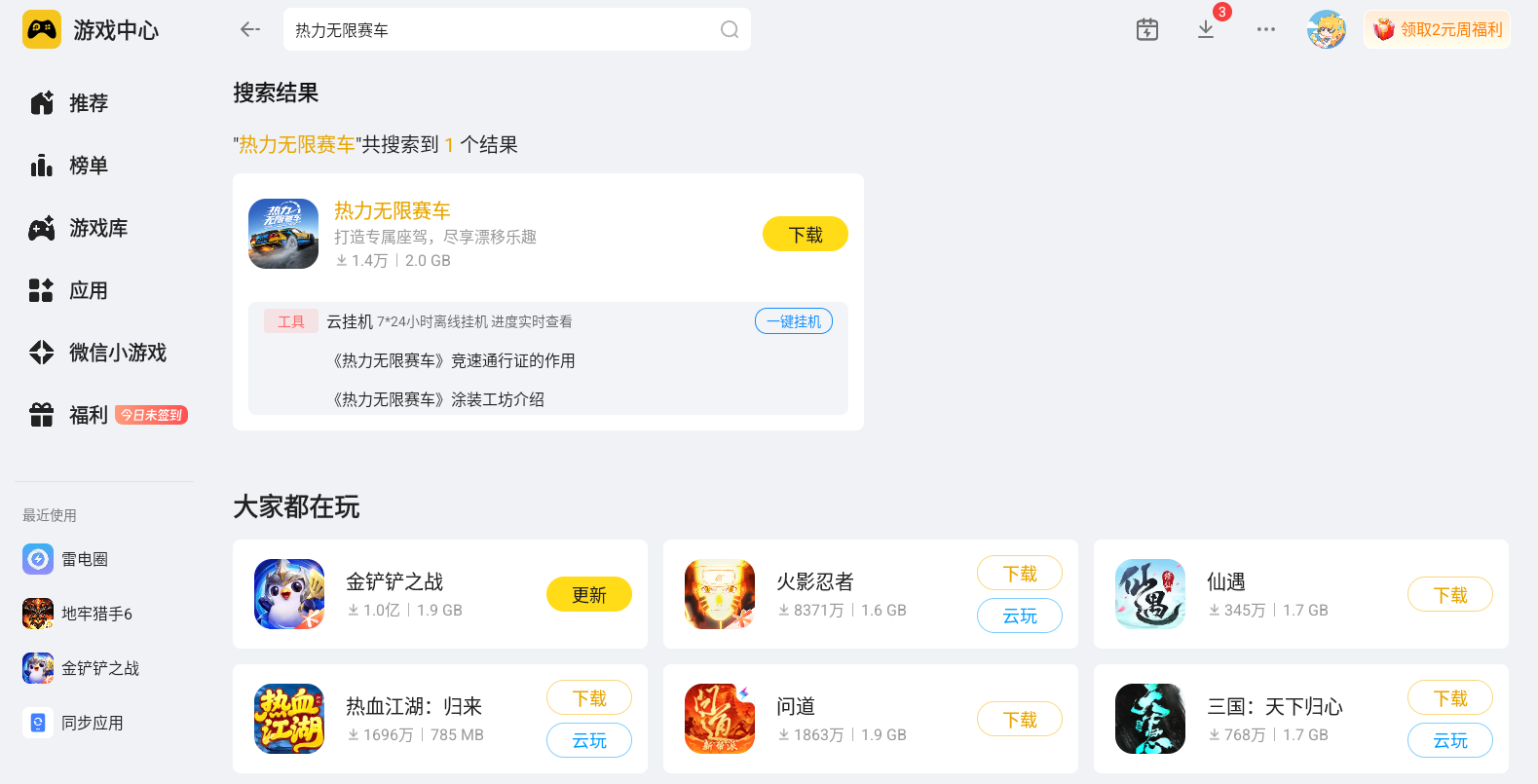Screen dimensions: 1538x784
Task: Open the downloads icon with badge
Action: pyautogui.click(x=1206, y=29)
